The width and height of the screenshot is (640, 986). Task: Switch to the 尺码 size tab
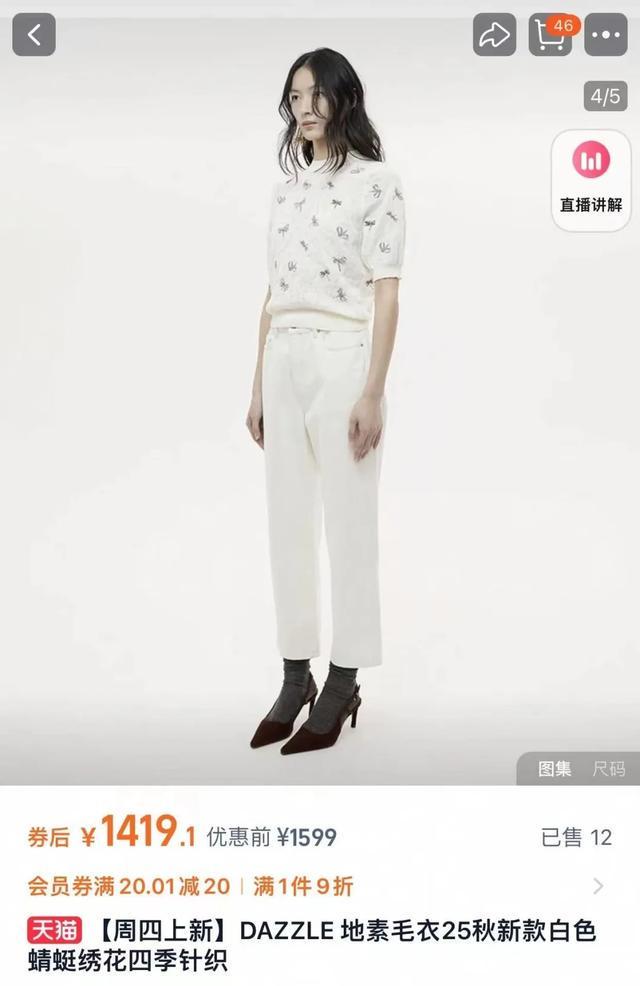pyautogui.click(x=608, y=768)
